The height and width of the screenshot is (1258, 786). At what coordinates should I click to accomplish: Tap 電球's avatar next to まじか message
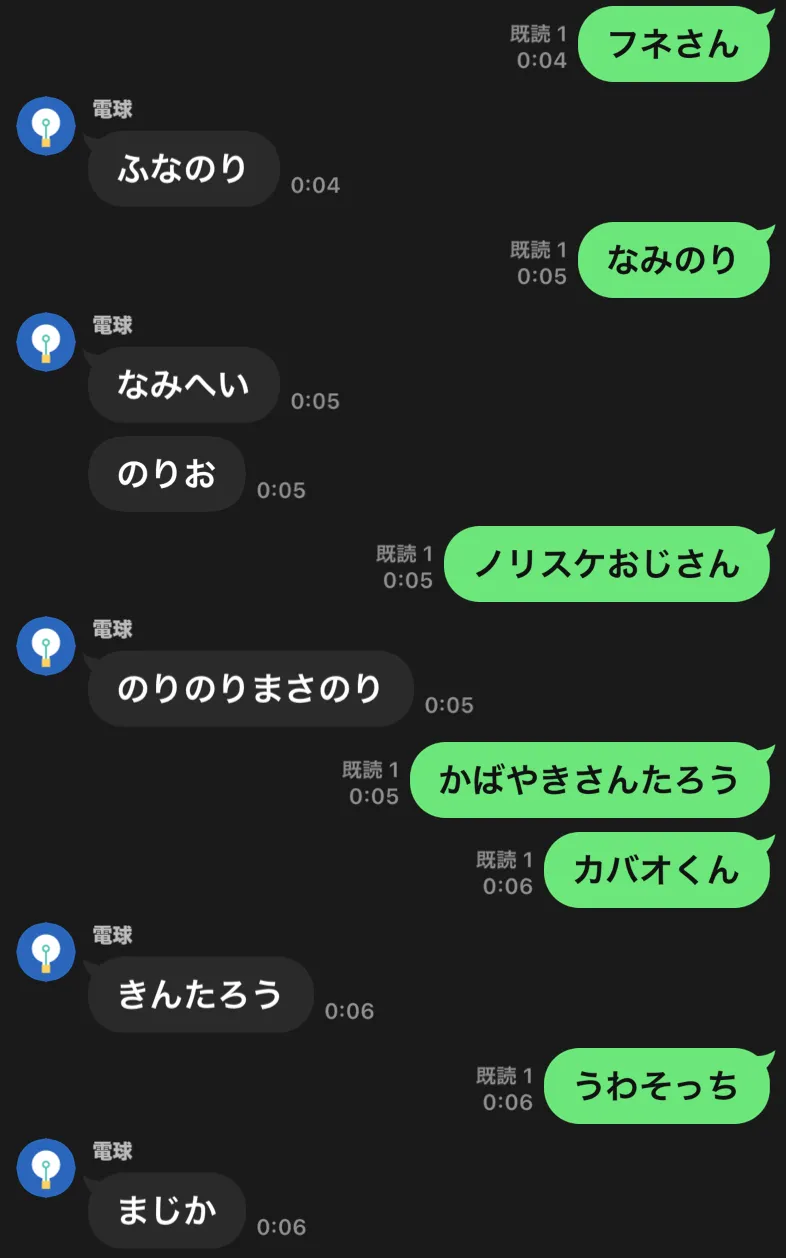(46, 1168)
